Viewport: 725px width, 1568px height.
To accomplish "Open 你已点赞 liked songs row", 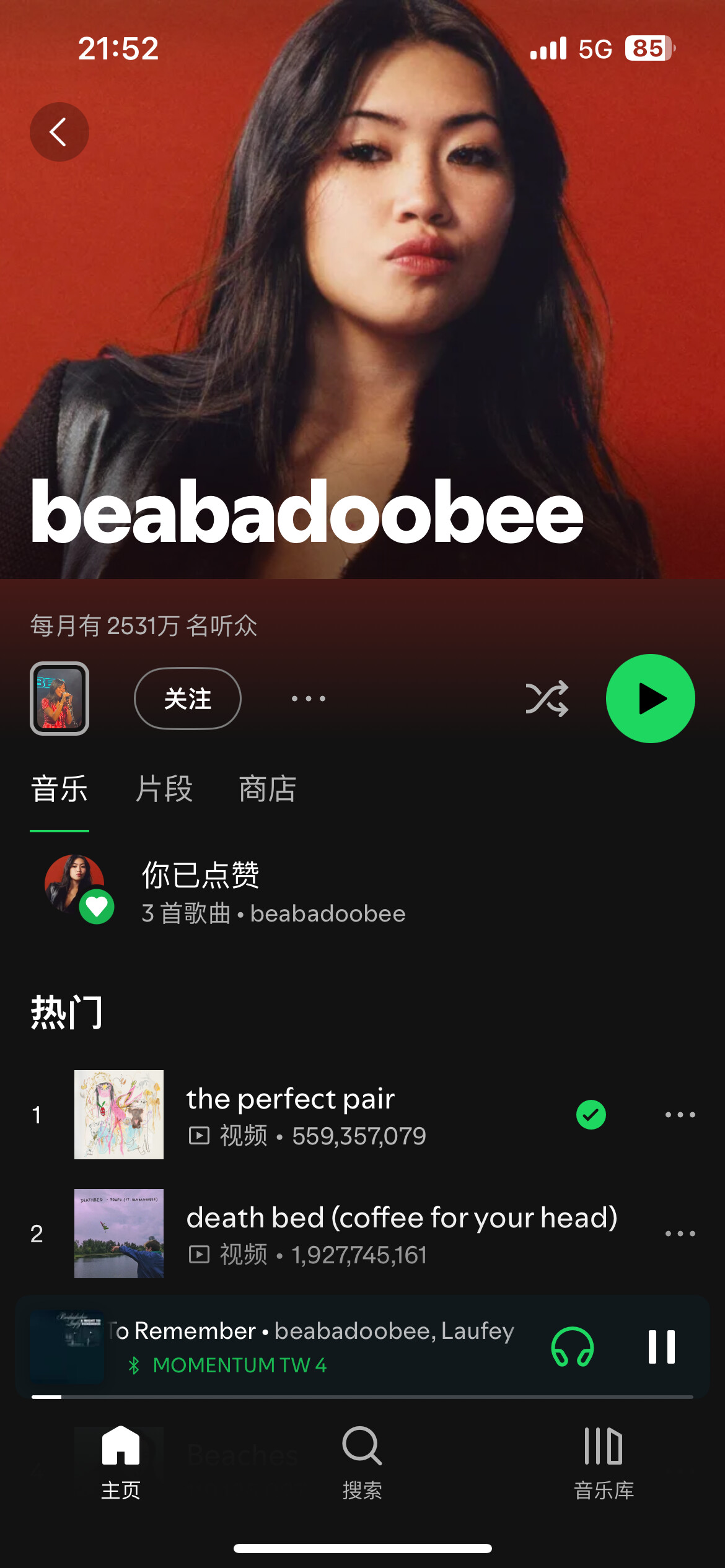I will pos(273,892).
